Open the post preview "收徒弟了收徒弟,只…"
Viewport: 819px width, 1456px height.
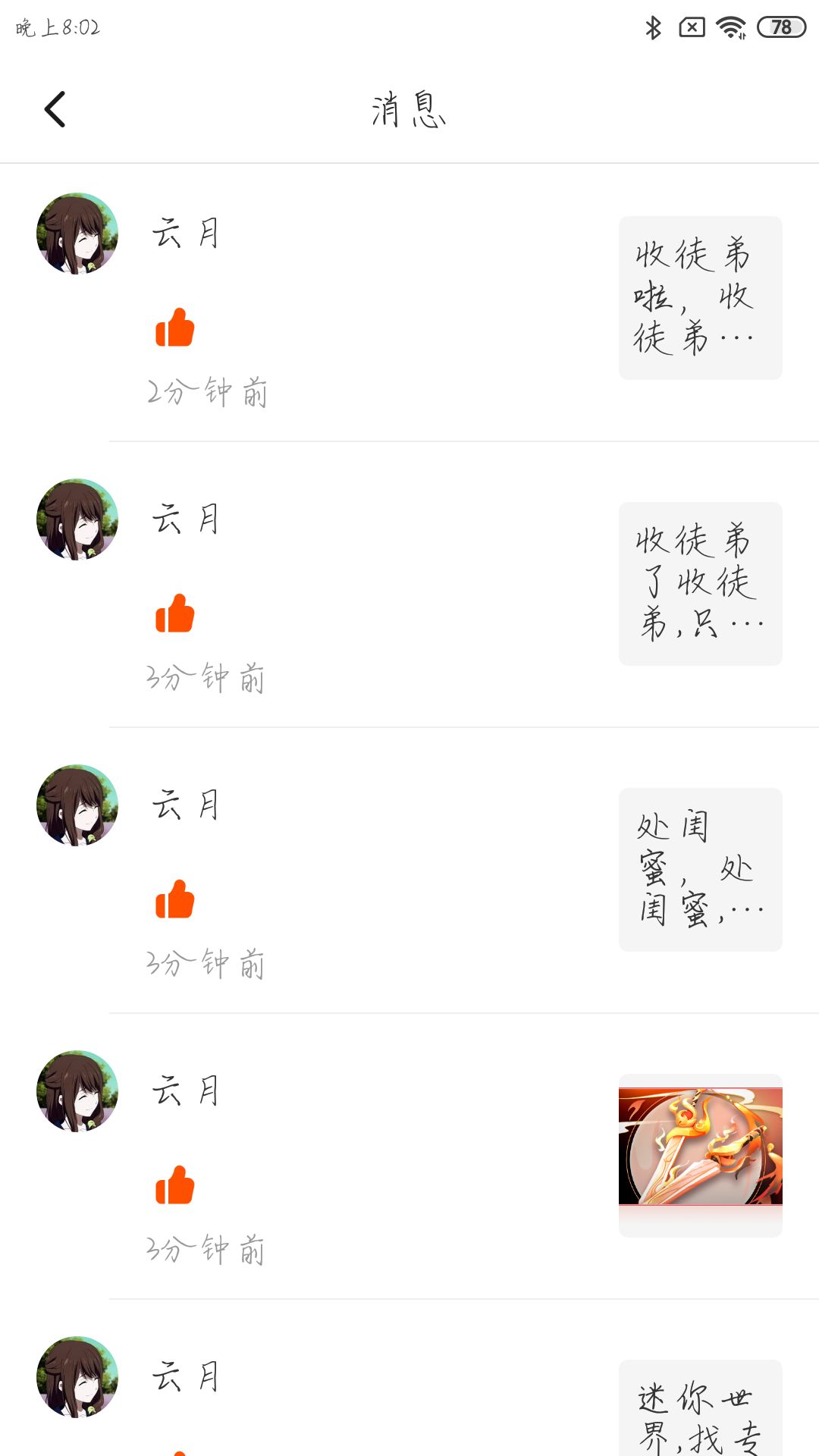[x=700, y=583]
